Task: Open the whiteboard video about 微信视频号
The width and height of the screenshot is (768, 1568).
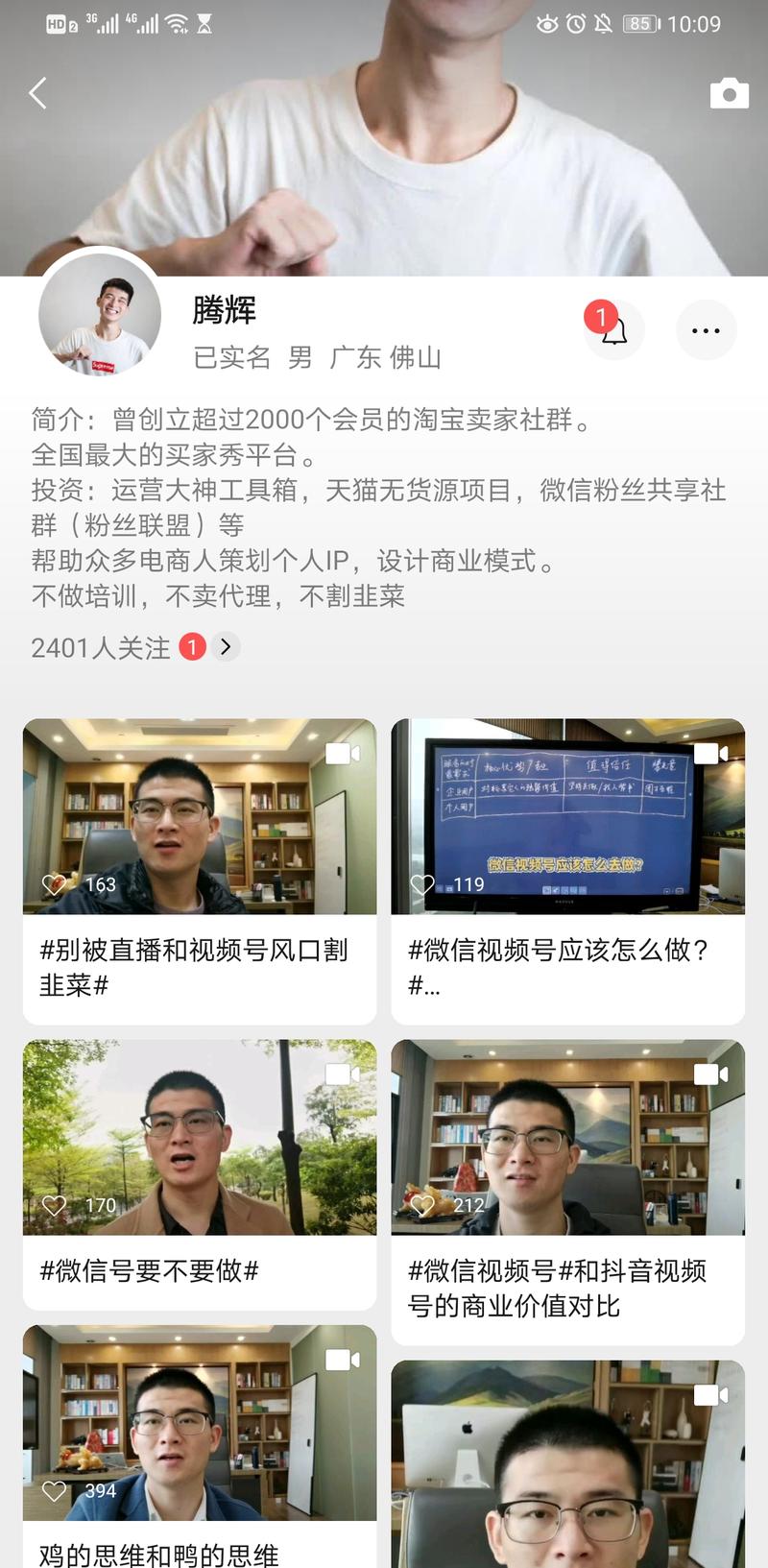Action: click(566, 816)
